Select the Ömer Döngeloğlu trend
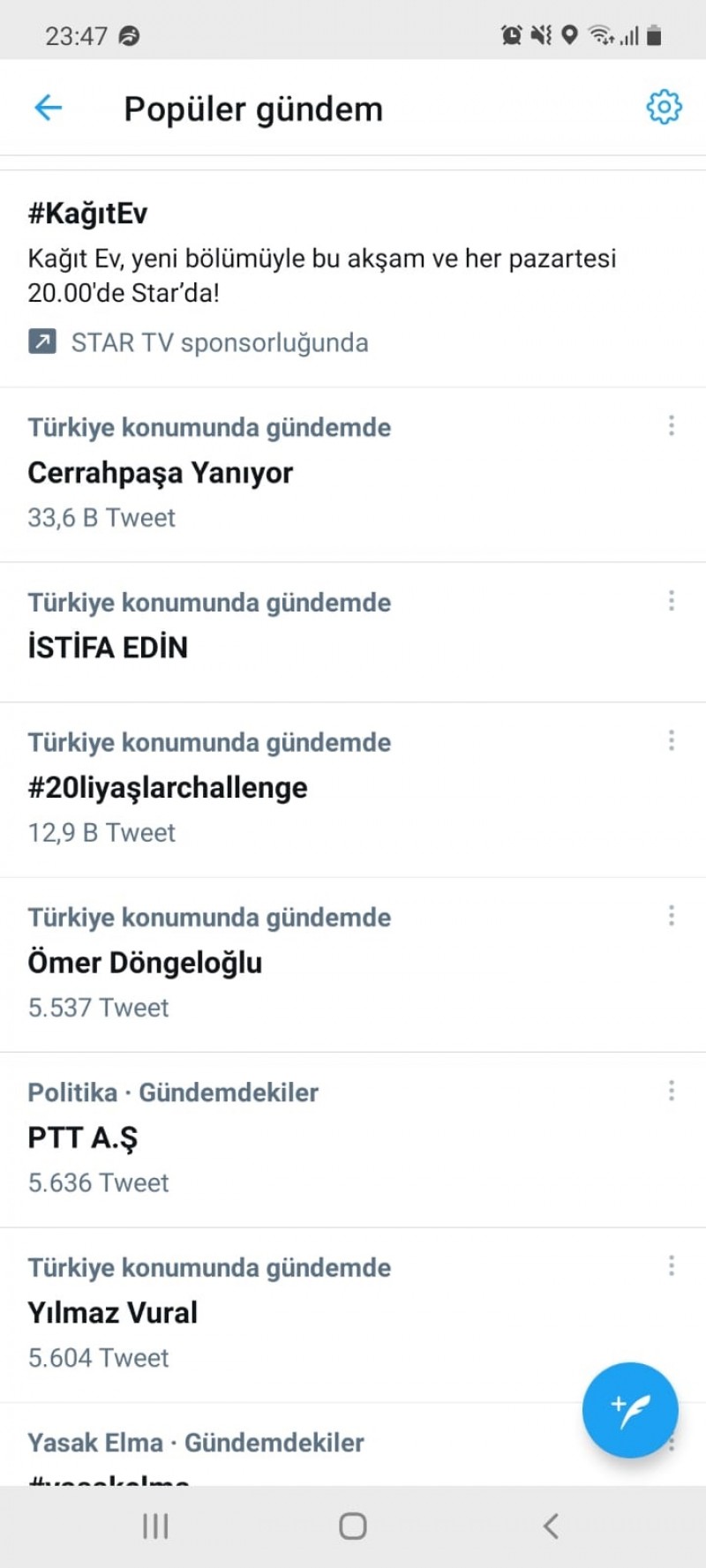706x1568 pixels. point(353,964)
